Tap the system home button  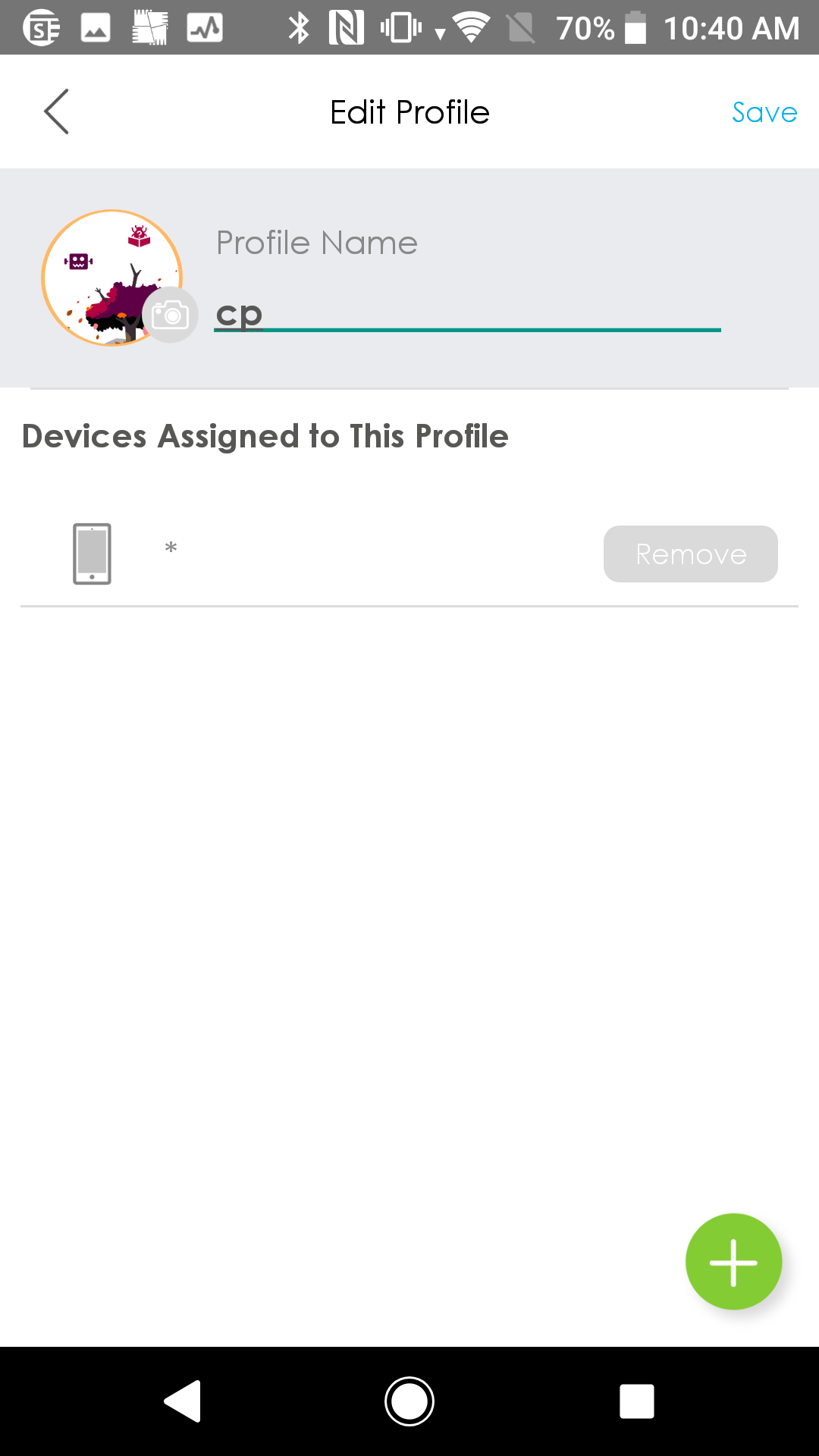click(x=409, y=1401)
